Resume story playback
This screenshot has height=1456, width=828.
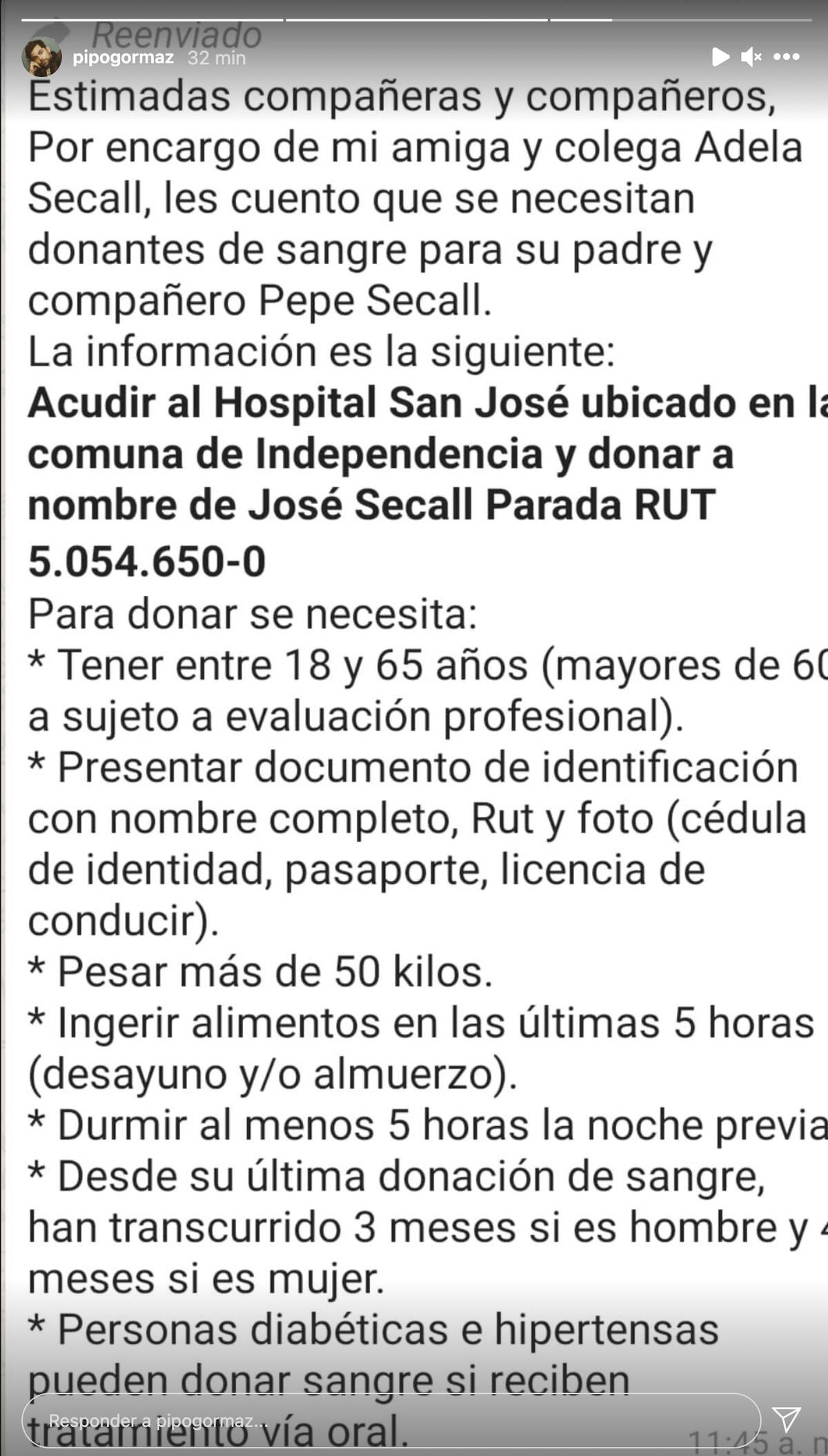[720, 57]
